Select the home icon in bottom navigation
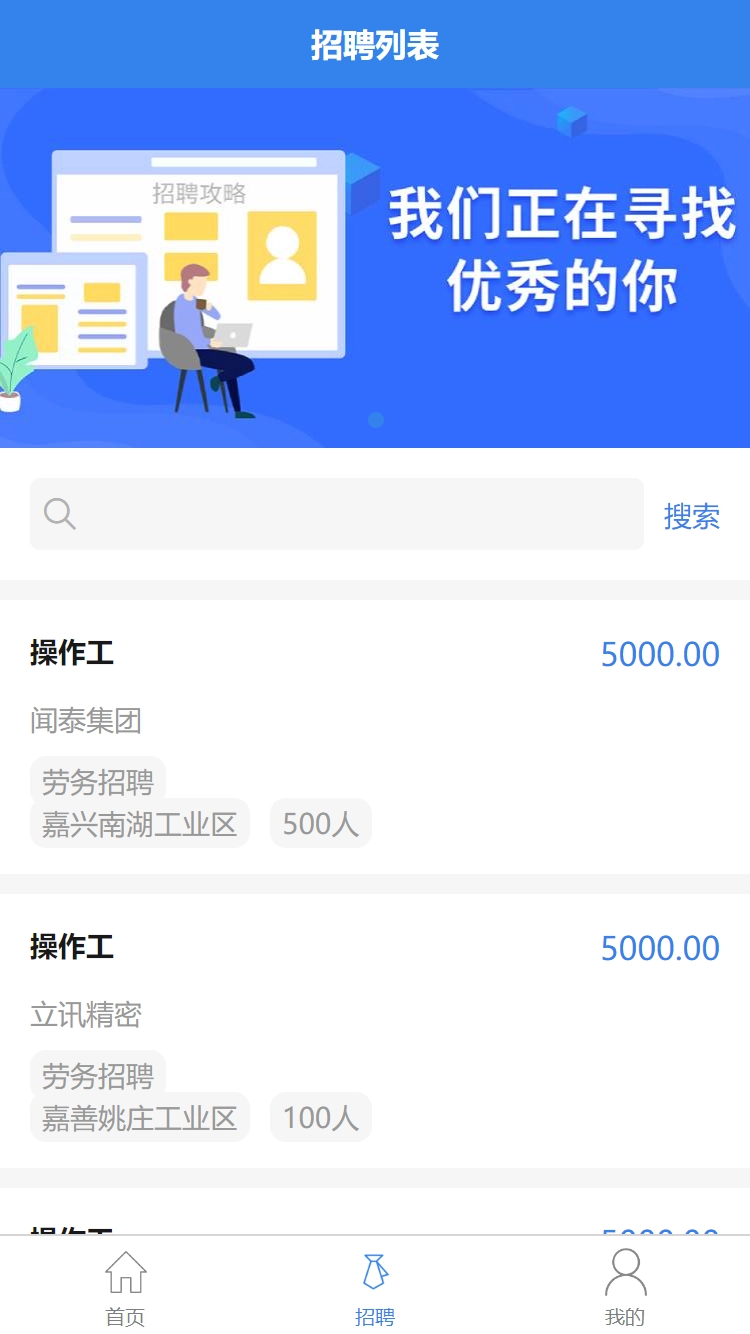The image size is (750, 1334). [x=124, y=1271]
